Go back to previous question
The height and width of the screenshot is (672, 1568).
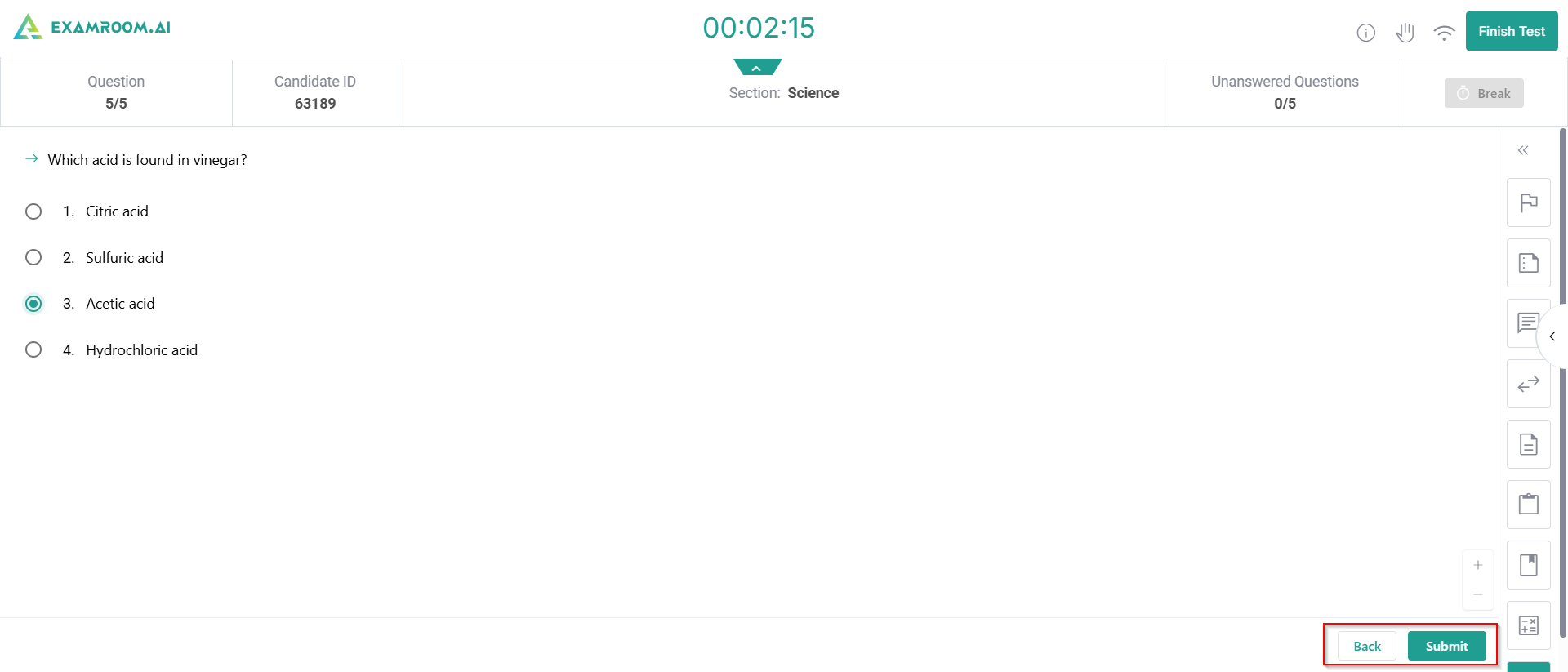(1366, 646)
